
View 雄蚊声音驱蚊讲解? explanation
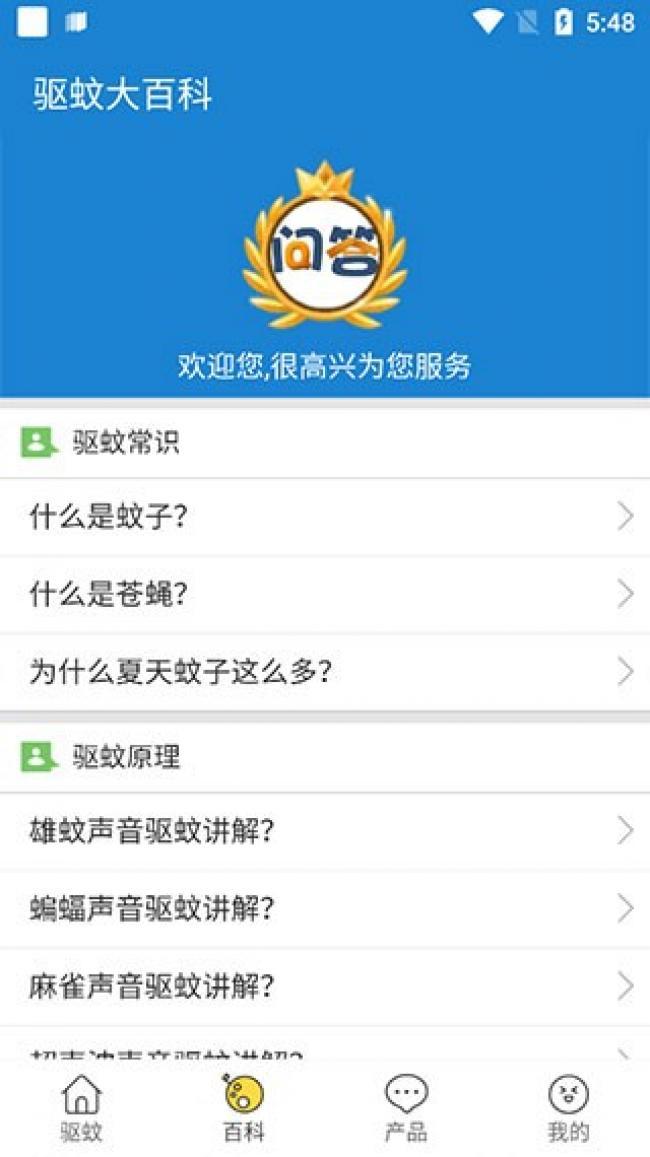point(325,831)
